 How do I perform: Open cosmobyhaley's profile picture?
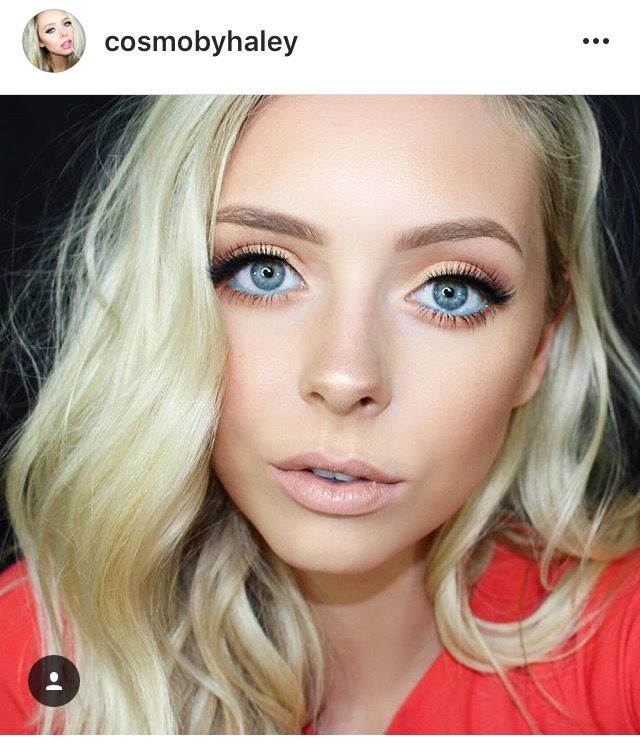click(x=54, y=41)
